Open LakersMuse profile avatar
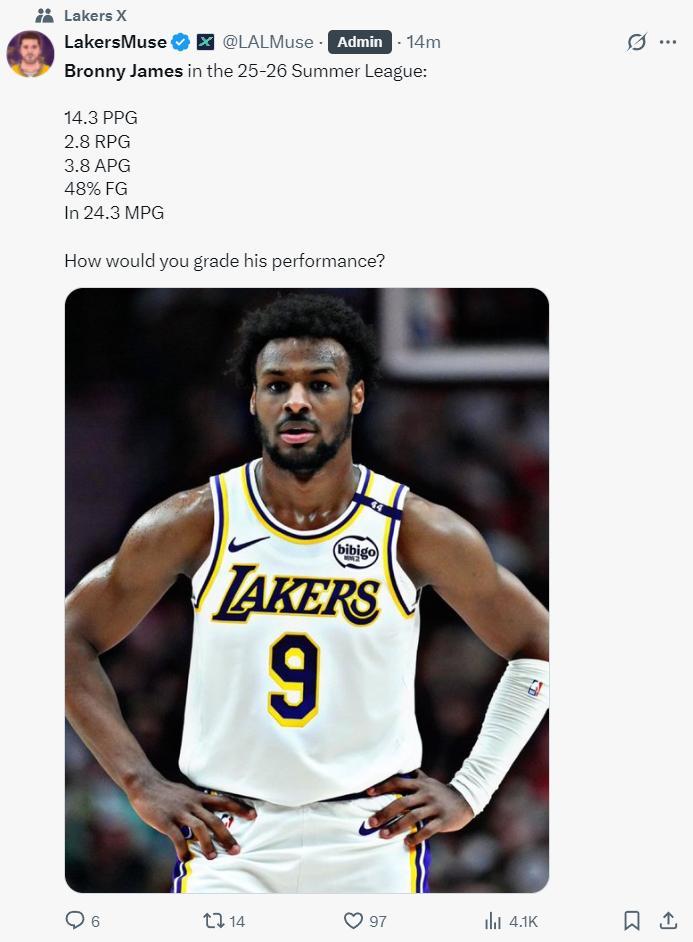The image size is (693, 942). tap(30, 53)
